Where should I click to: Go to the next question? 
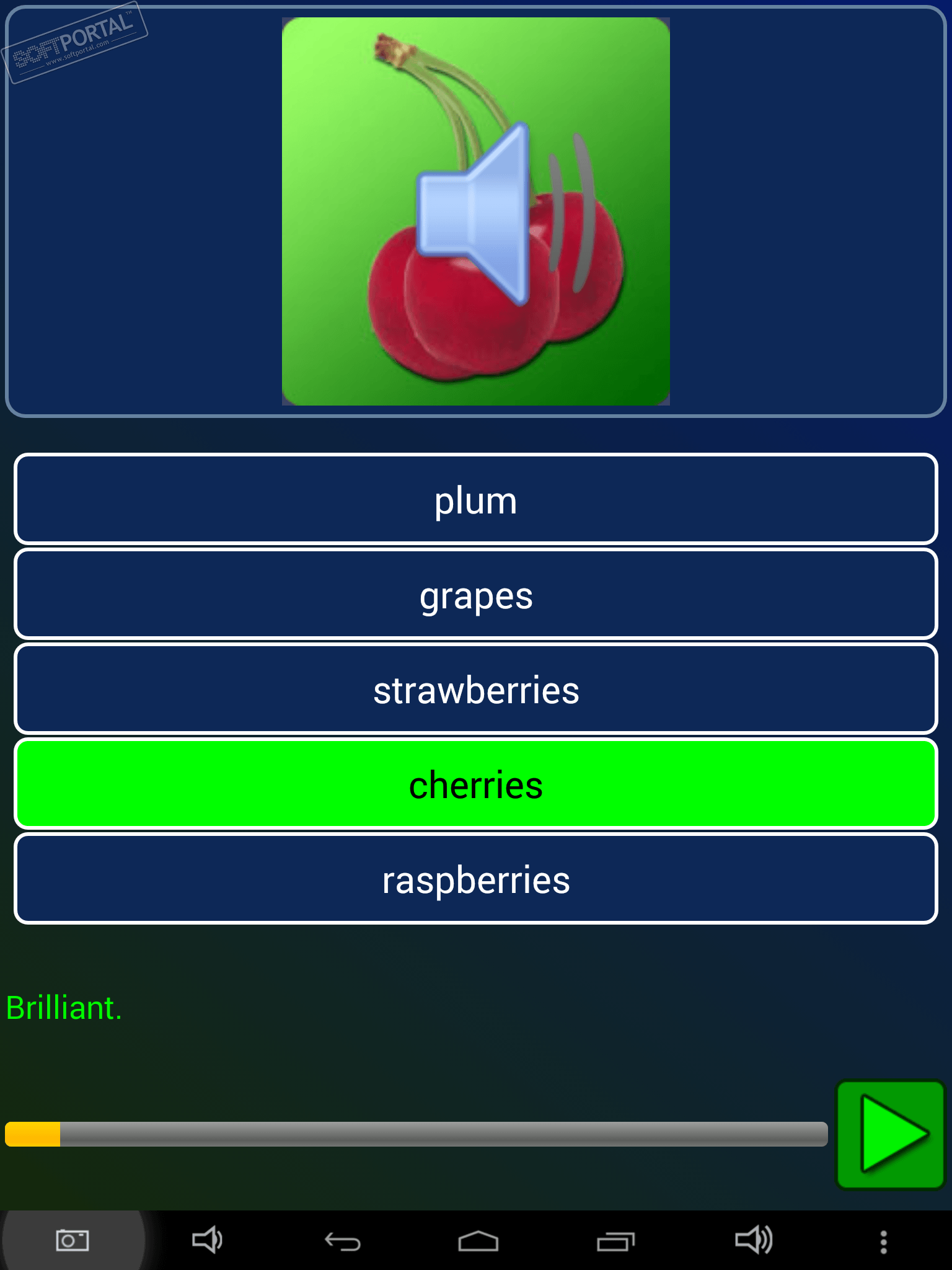click(x=890, y=1134)
